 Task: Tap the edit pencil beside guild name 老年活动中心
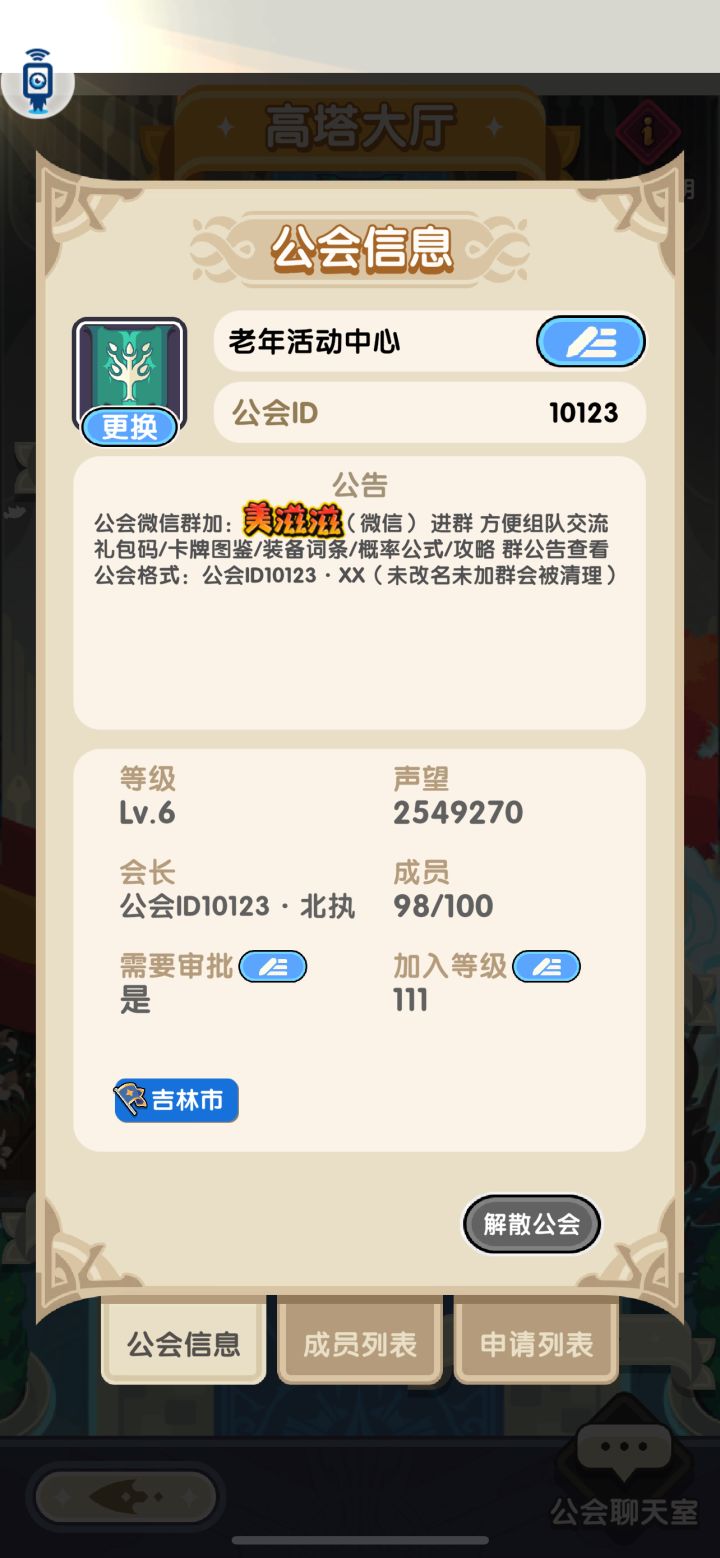[x=590, y=341]
